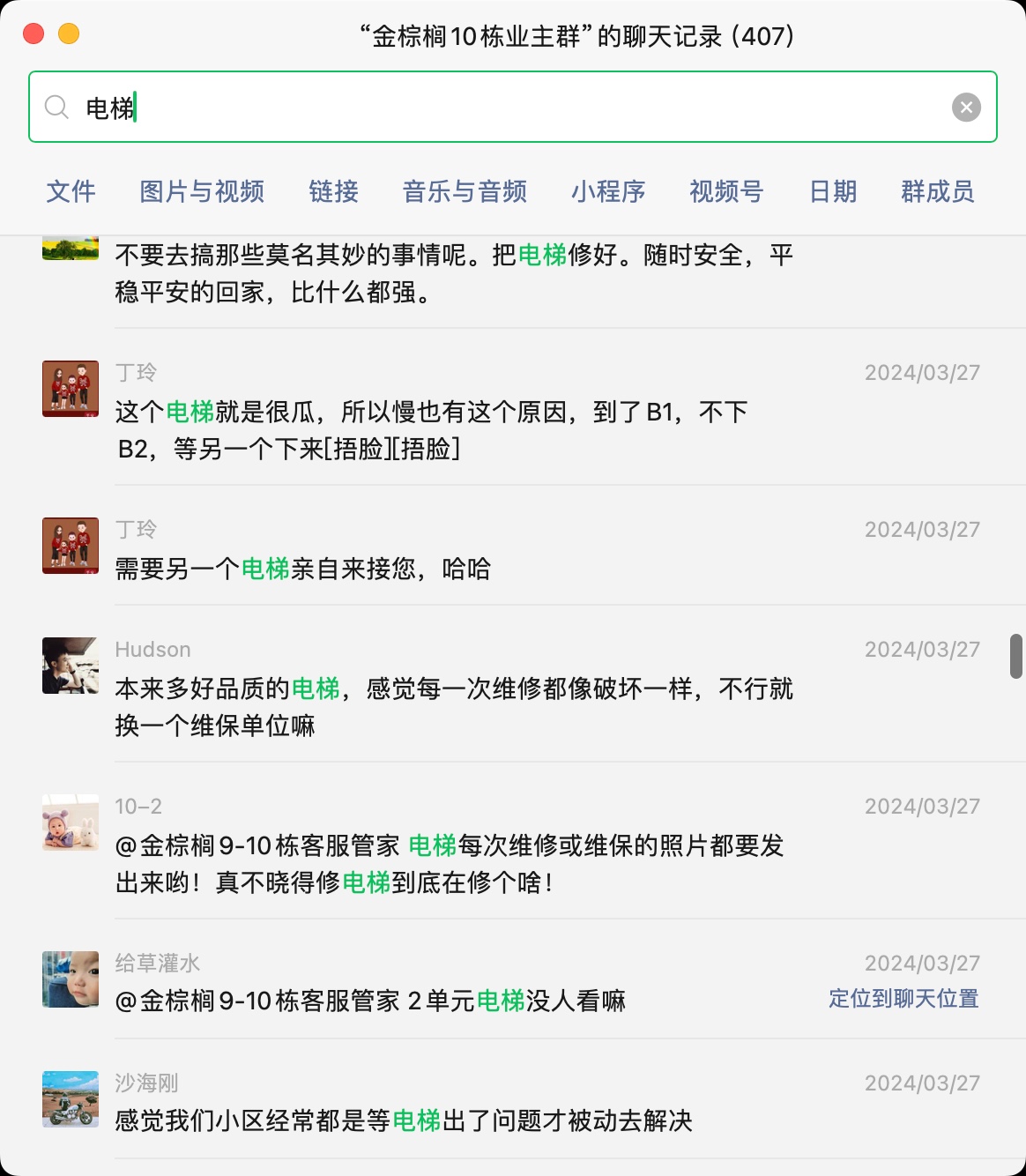Filter by 群成员
Screen dimensions: 1026x1176
pyautogui.click(x=937, y=191)
